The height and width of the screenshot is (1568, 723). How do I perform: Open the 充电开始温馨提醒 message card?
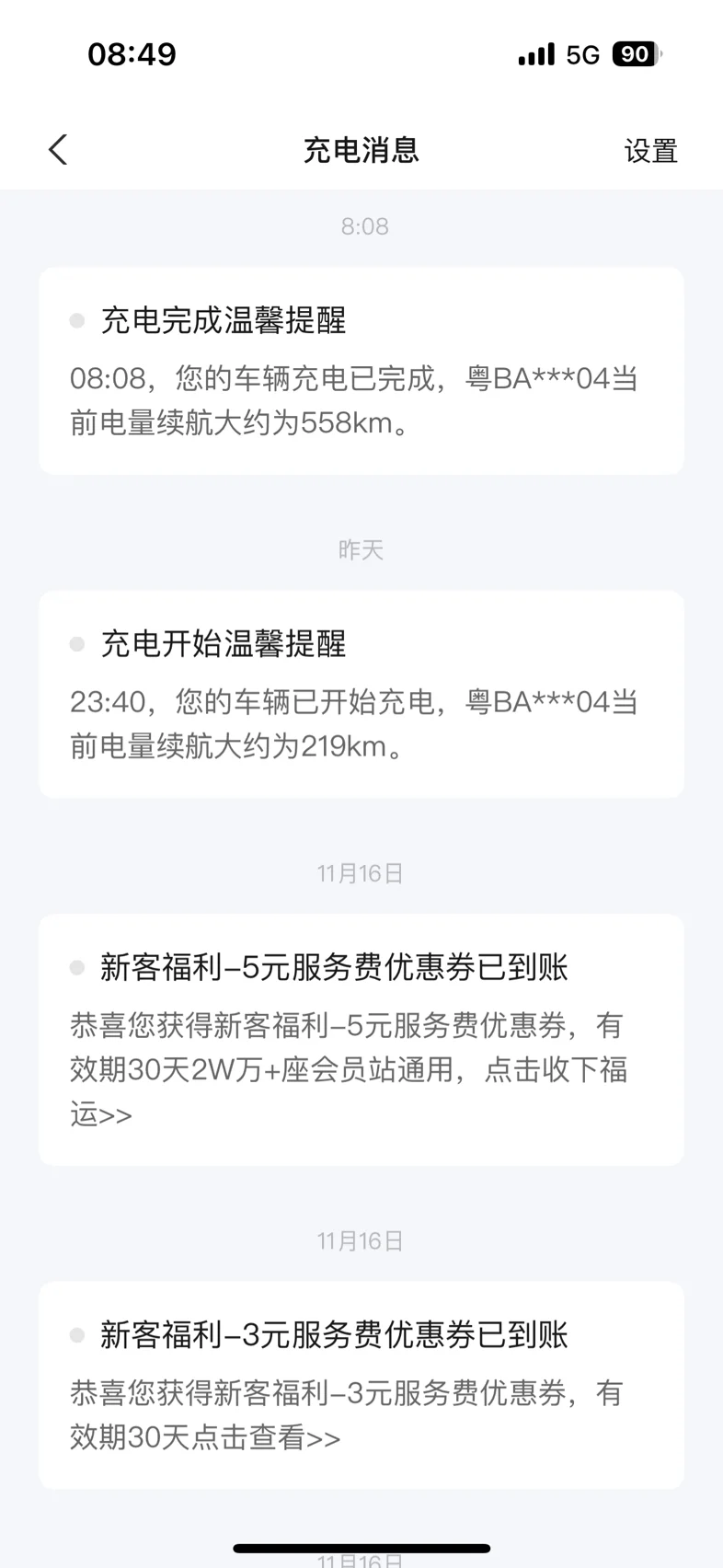[x=361, y=695]
